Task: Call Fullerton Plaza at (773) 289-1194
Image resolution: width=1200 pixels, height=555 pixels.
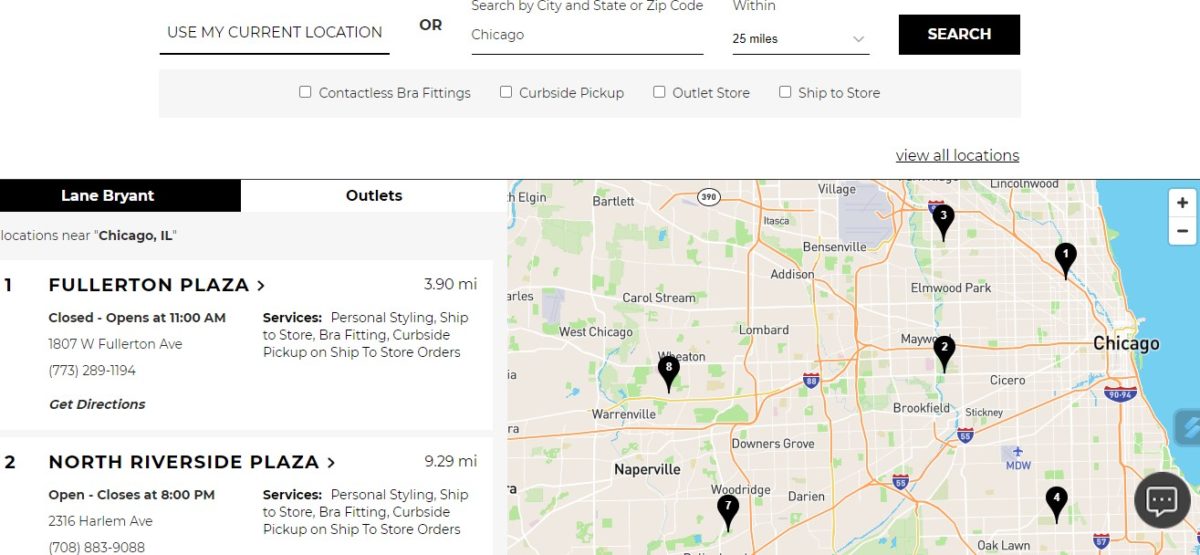Action: [92, 371]
